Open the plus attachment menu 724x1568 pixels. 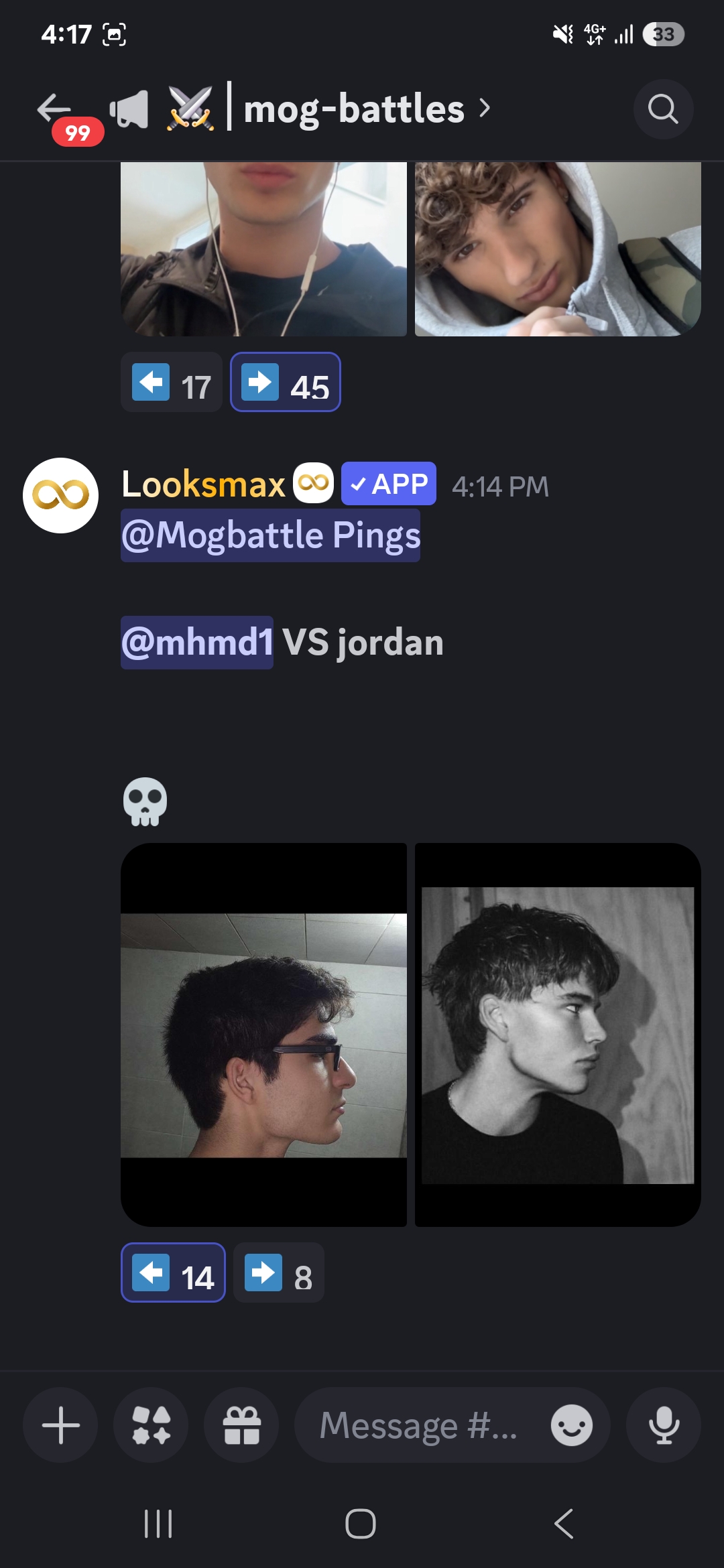60,1425
